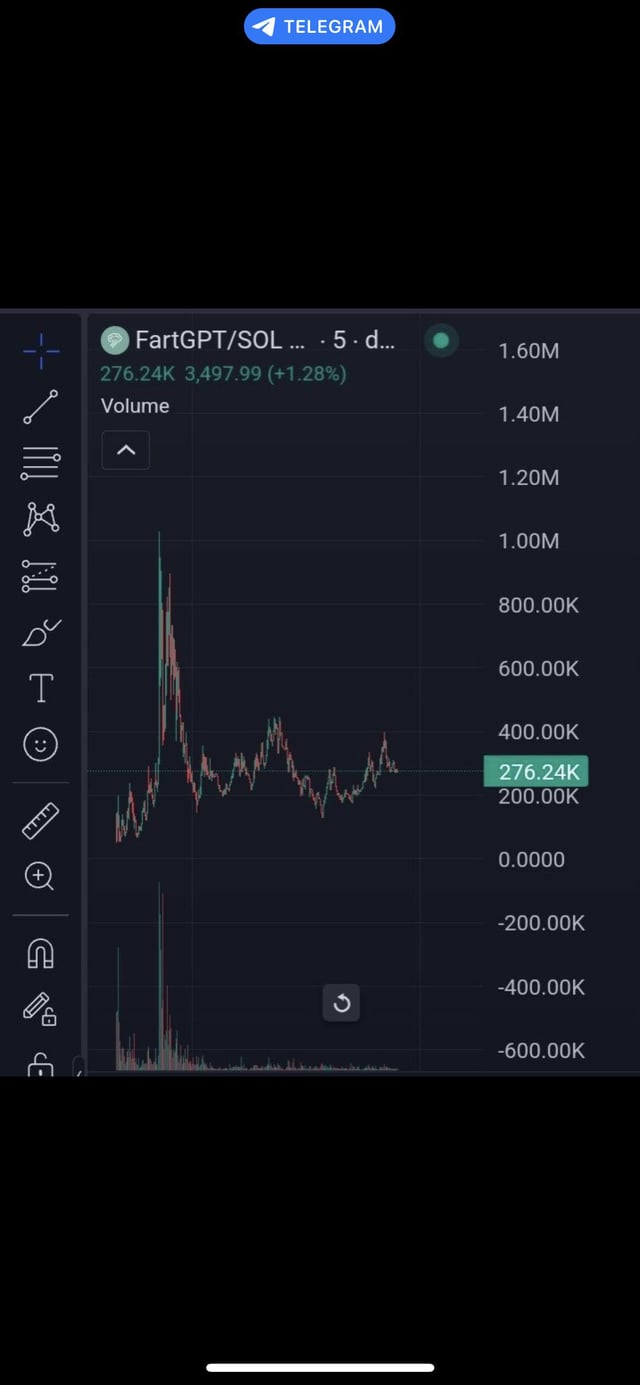Reset the chart view
640x1385 pixels.
point(341,1003)
